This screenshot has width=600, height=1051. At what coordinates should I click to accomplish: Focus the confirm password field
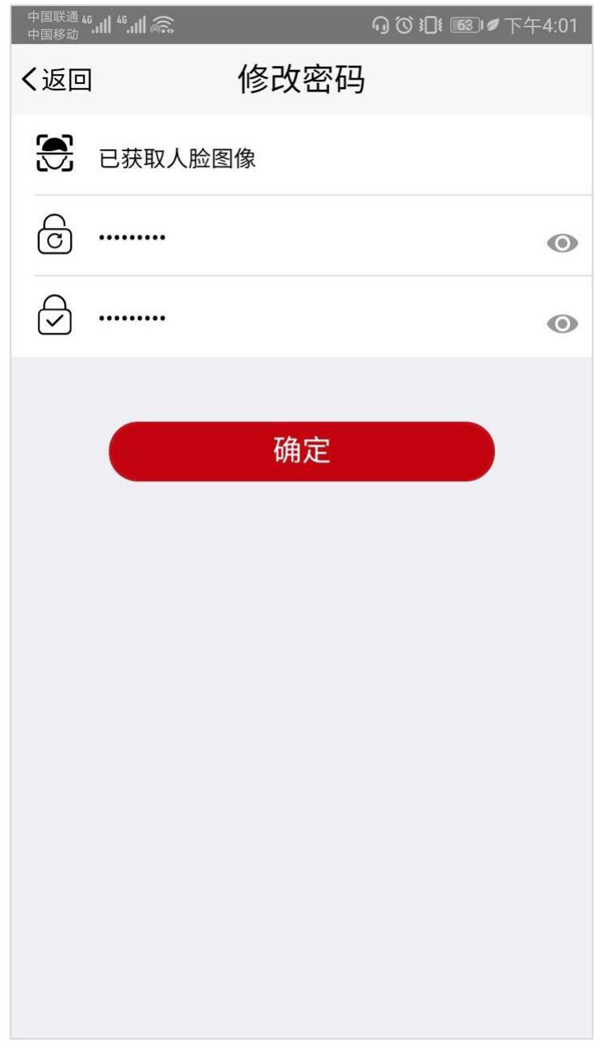(300, 318)
